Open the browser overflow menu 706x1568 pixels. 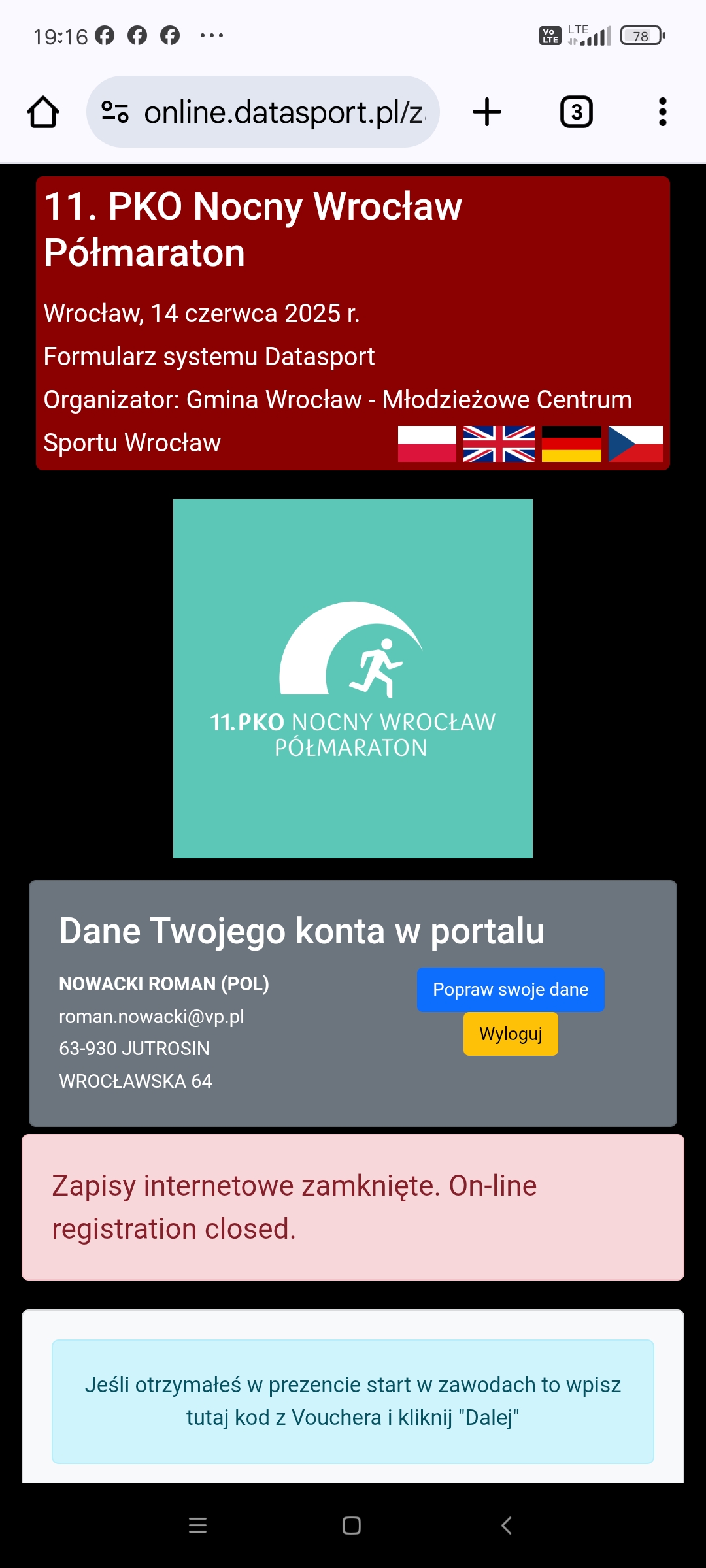pos(662,112)
